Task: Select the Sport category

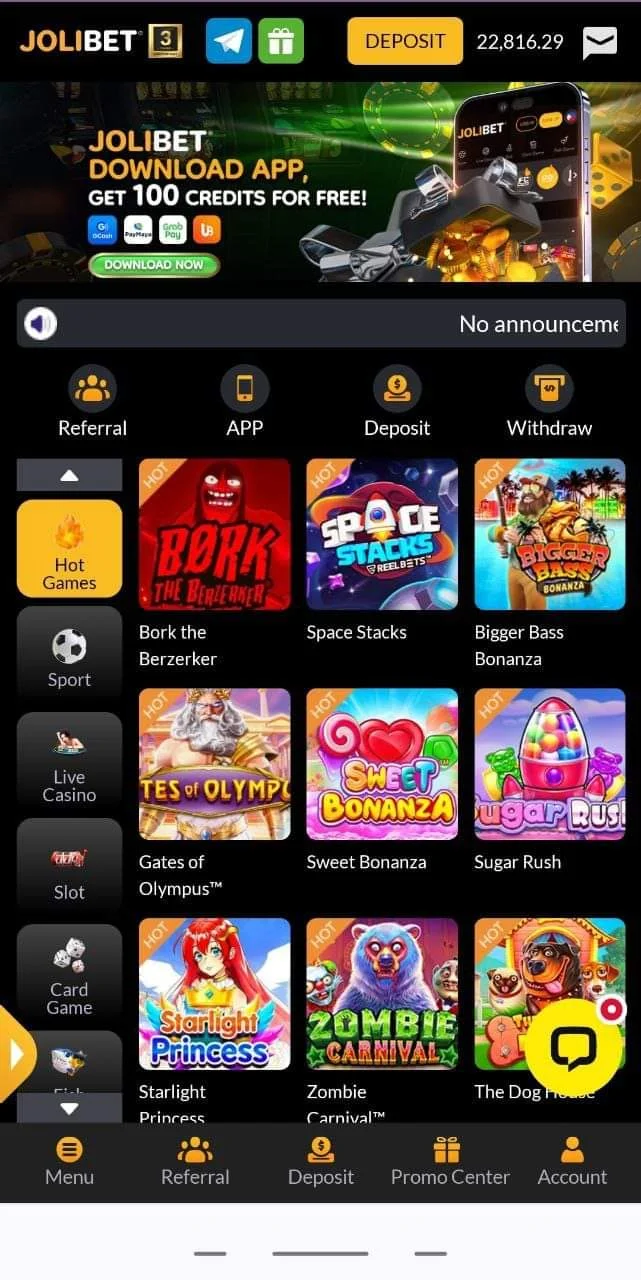Action: tap(69, 654)
